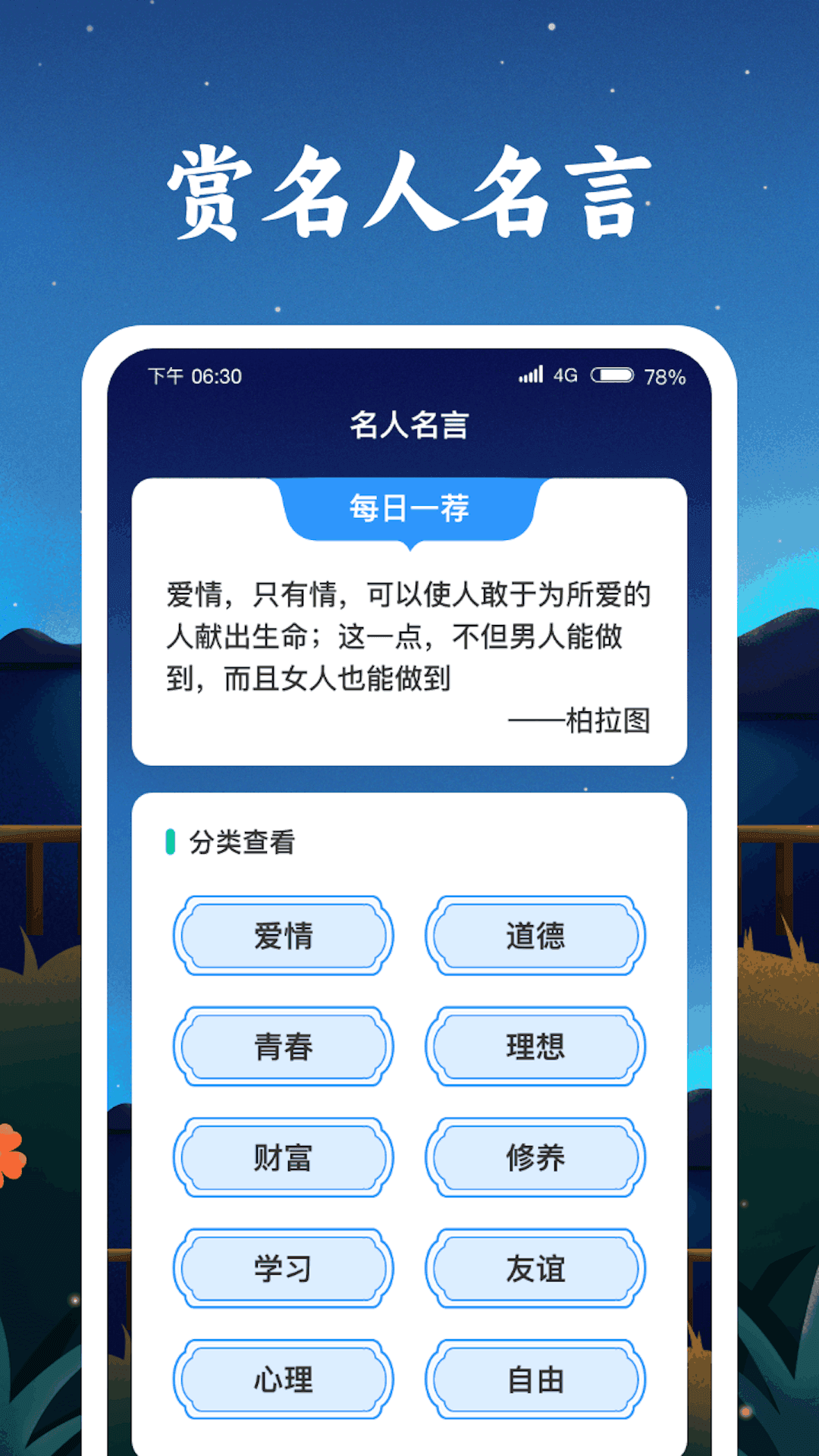View 财富 quotes
819x1456 pixels.
point(283,1158)
